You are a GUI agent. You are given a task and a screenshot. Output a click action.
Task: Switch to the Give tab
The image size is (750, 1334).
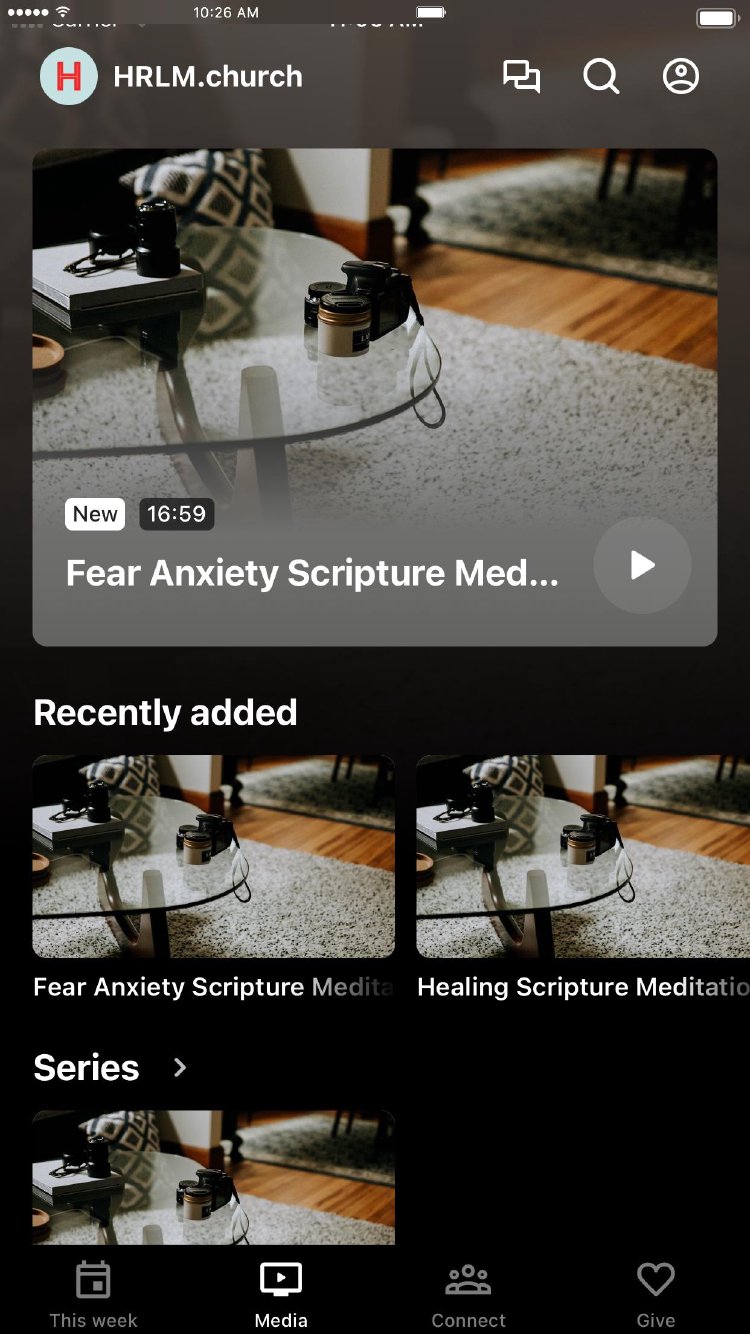click(x=656, y=1295)
